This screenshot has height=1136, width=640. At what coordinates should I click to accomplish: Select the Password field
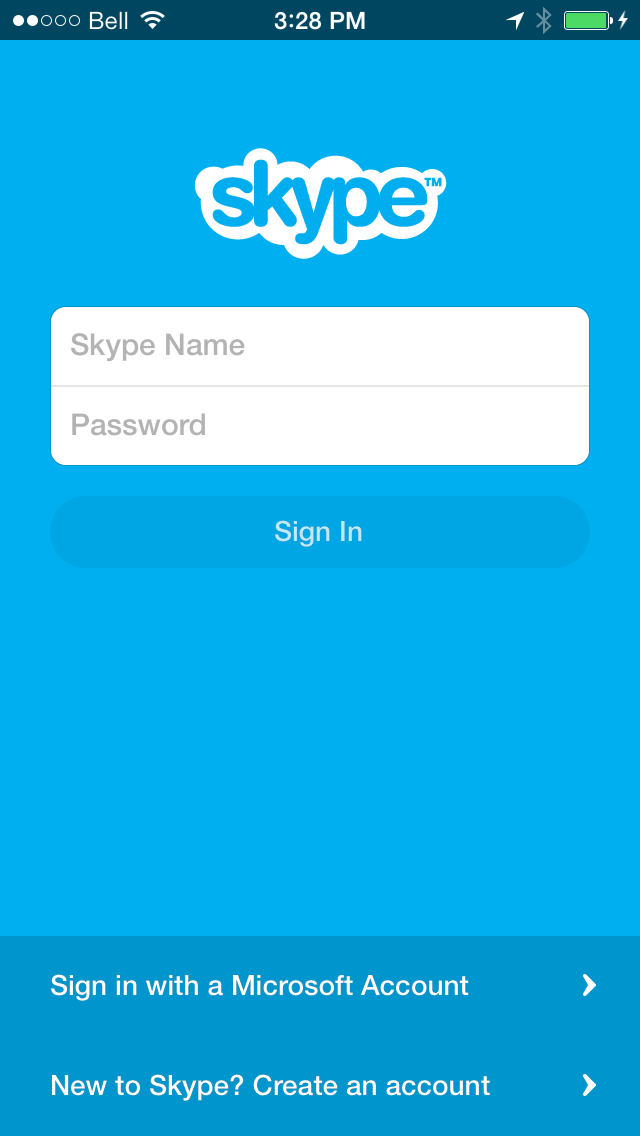[320, 425]
